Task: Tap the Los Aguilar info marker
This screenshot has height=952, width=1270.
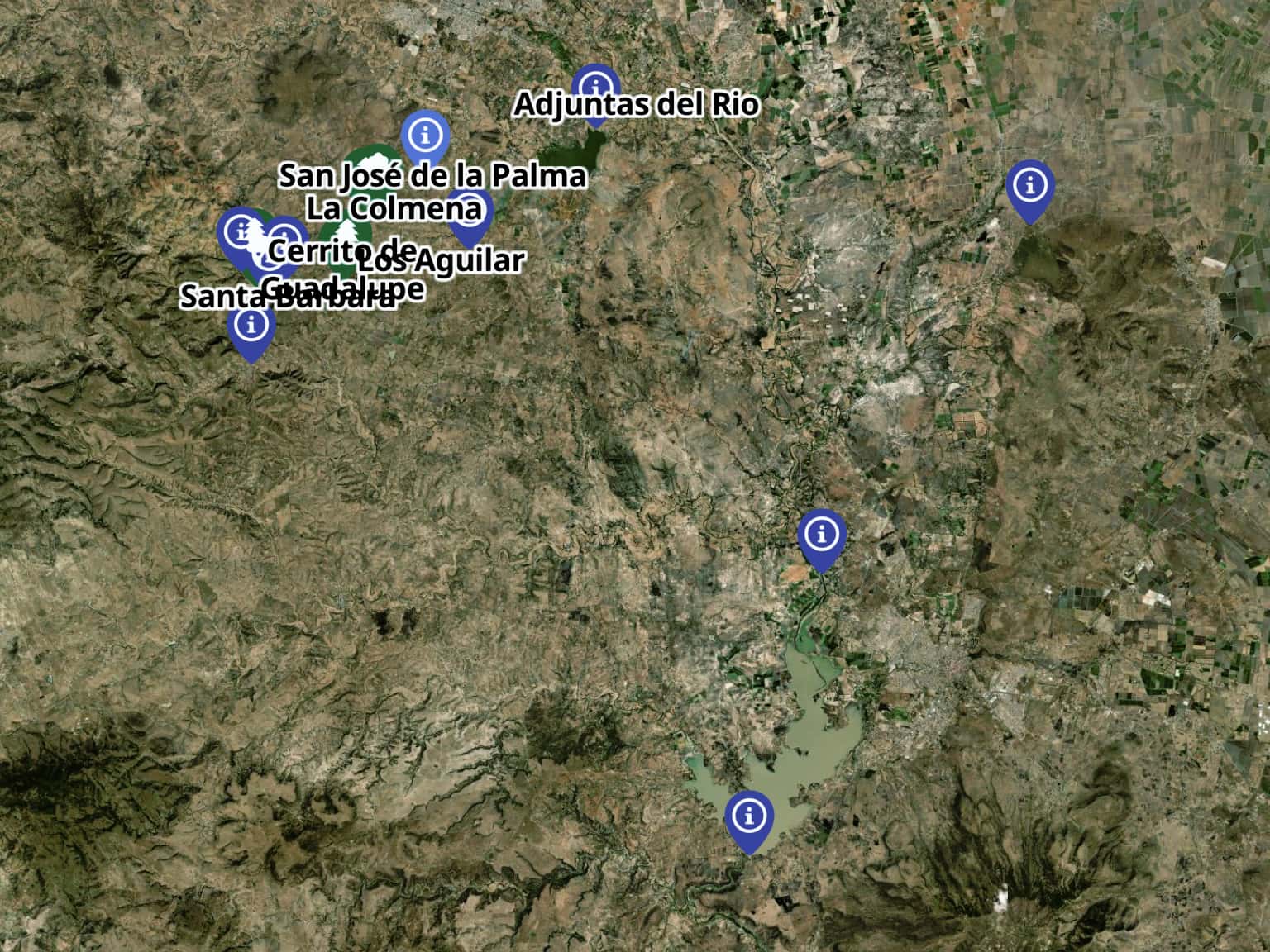Action: click(x=470, y=213)
